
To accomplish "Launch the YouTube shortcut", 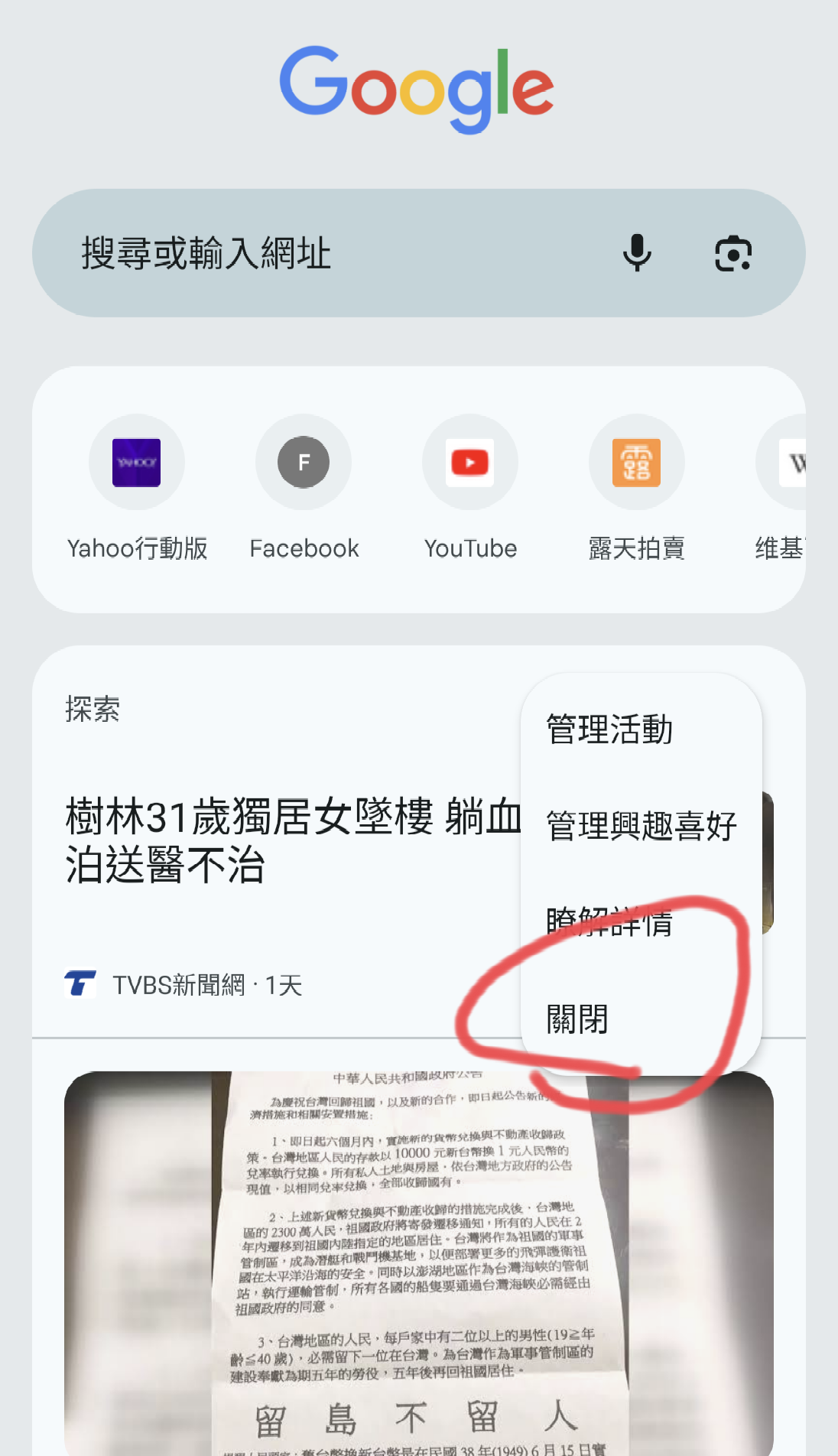I will pos(470,488).
